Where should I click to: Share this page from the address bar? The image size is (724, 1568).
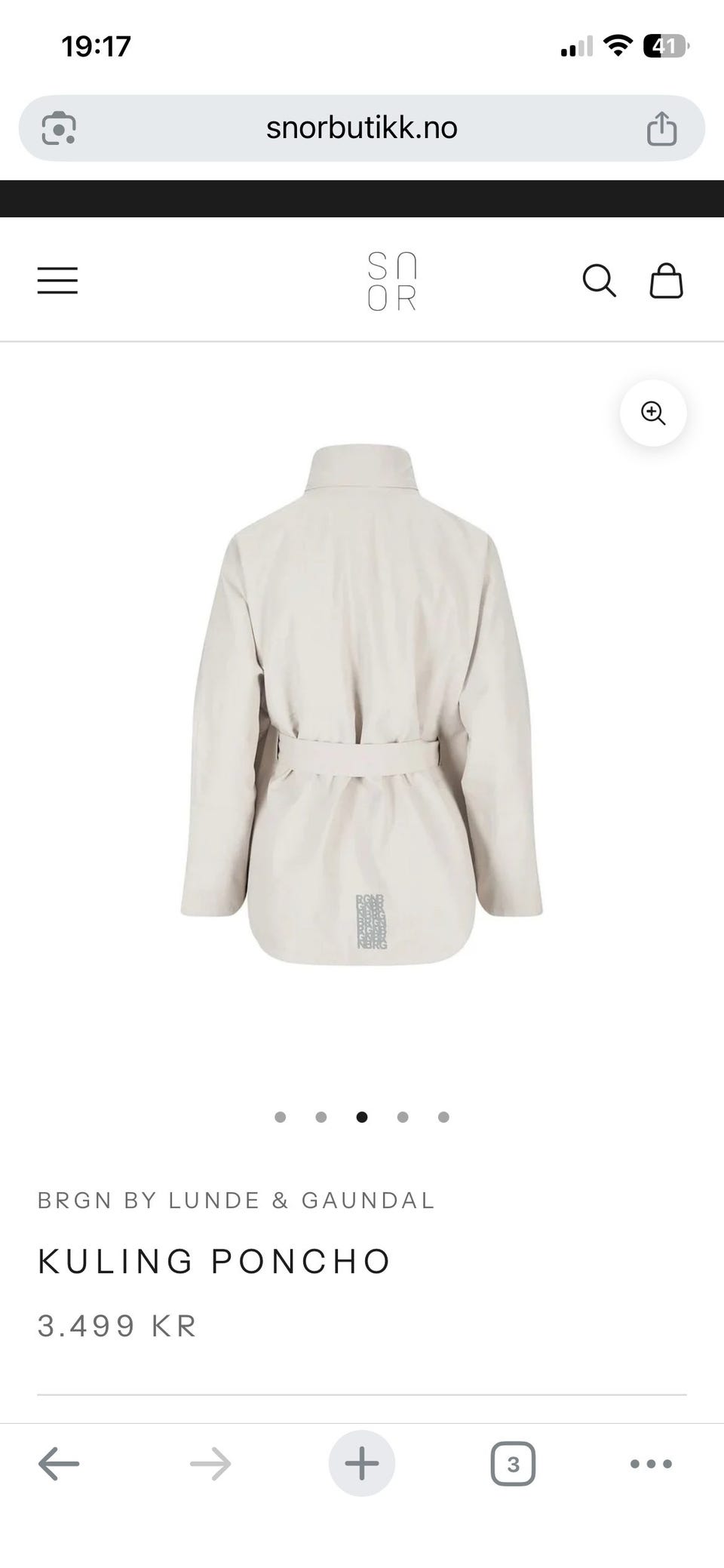pyautogui.click(x=661, y=128)
